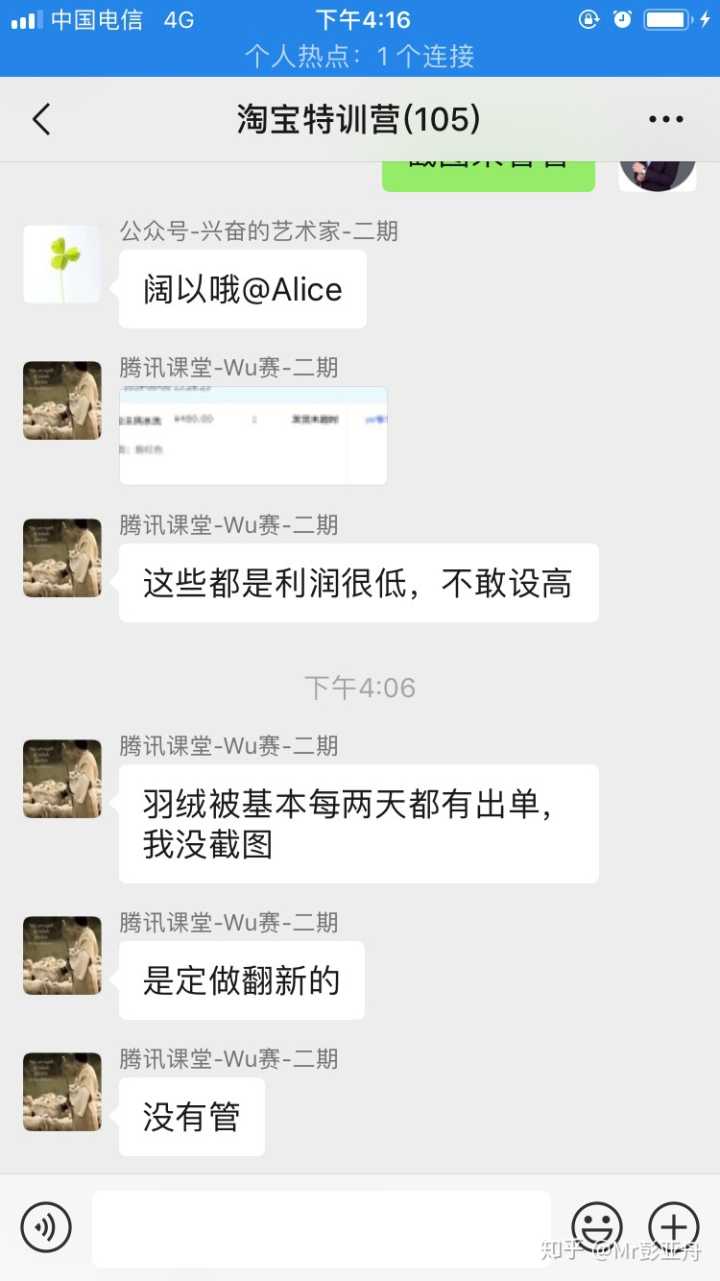The width and height of the screenshot is (720, 1281).
Task: Open the plus attachments menu
Action: [x=673, y=1227]
